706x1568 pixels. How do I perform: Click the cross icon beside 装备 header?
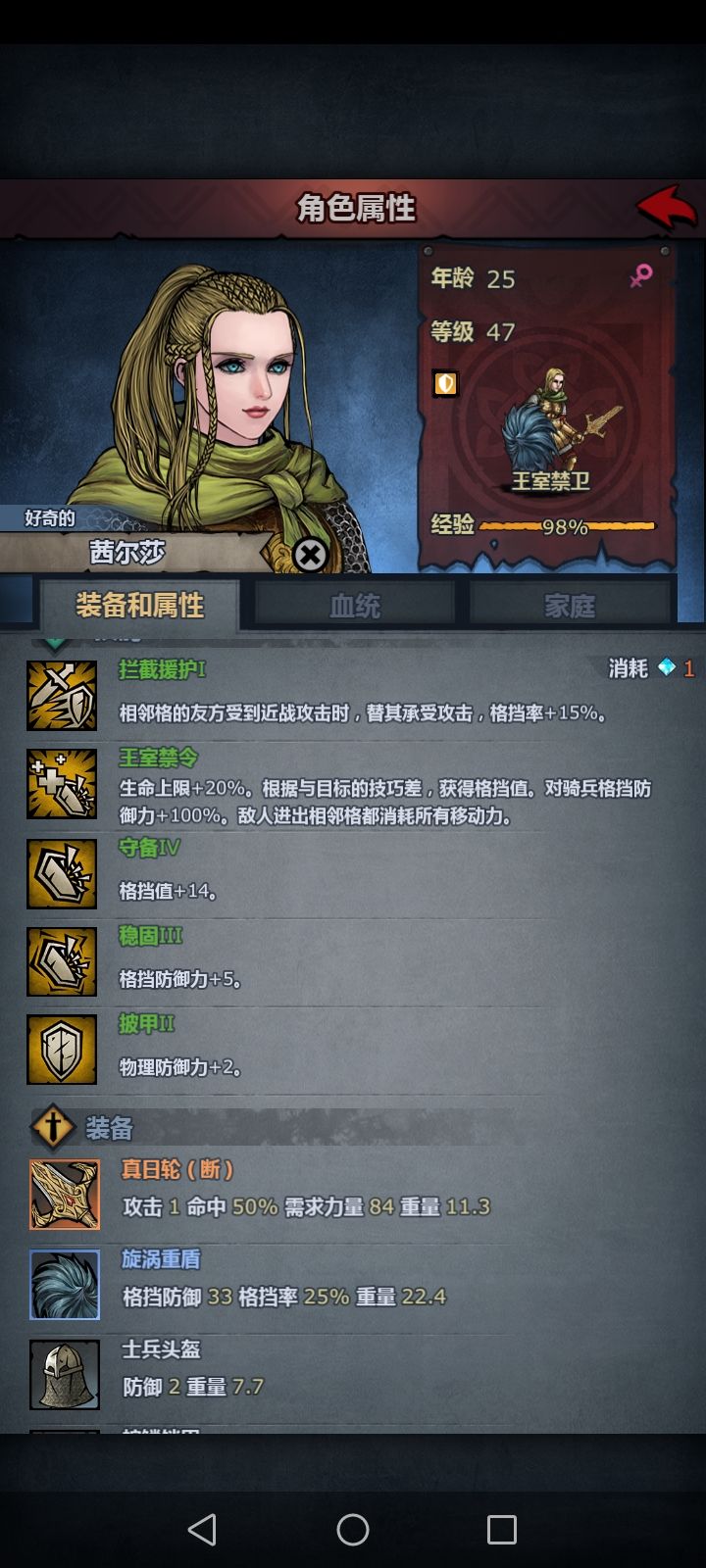pyautogui.click(x=52, y=1127)
